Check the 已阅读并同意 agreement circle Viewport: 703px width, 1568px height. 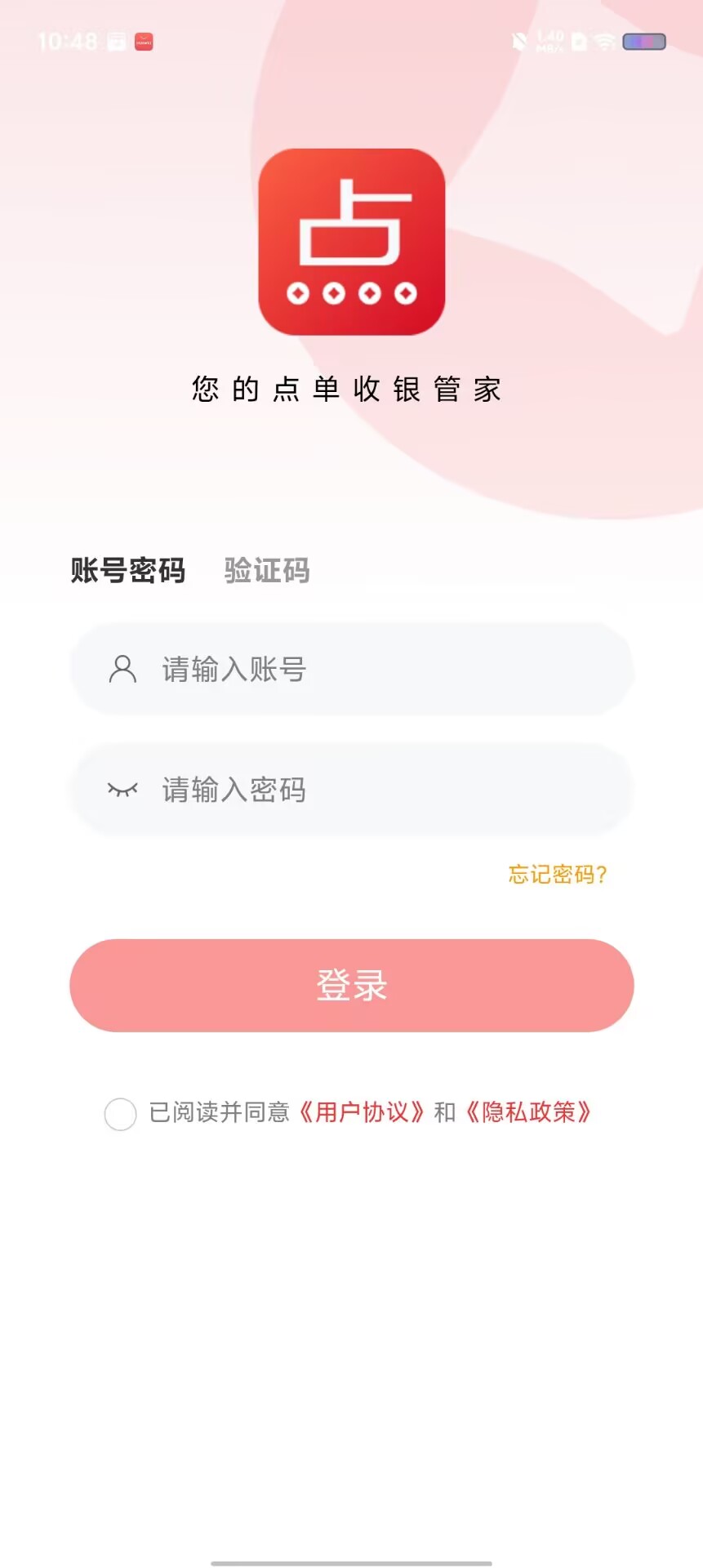[120, 1113]
